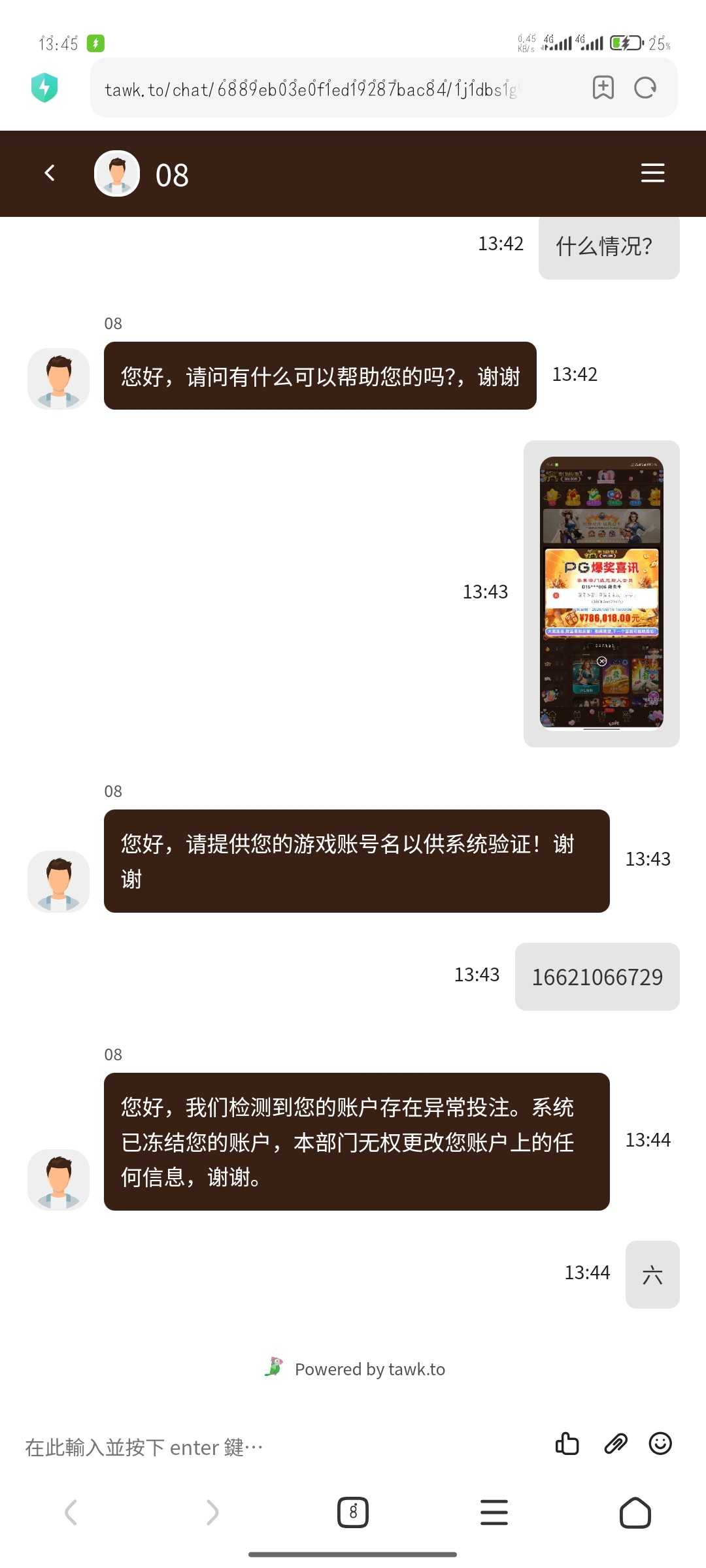This screenshot has width=706, height=1568.
Task: Open the browser tab switcher
Action: (353, 1512)
